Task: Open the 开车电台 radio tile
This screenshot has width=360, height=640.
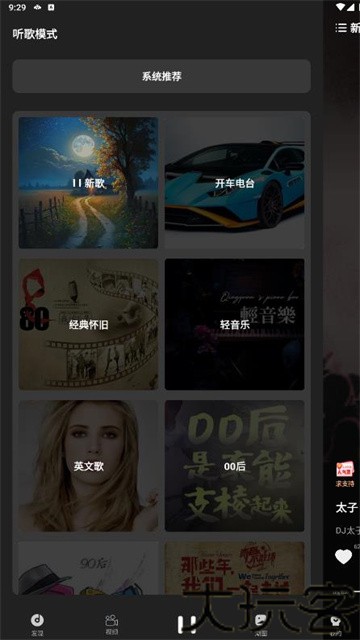Action: coord(235,183)
